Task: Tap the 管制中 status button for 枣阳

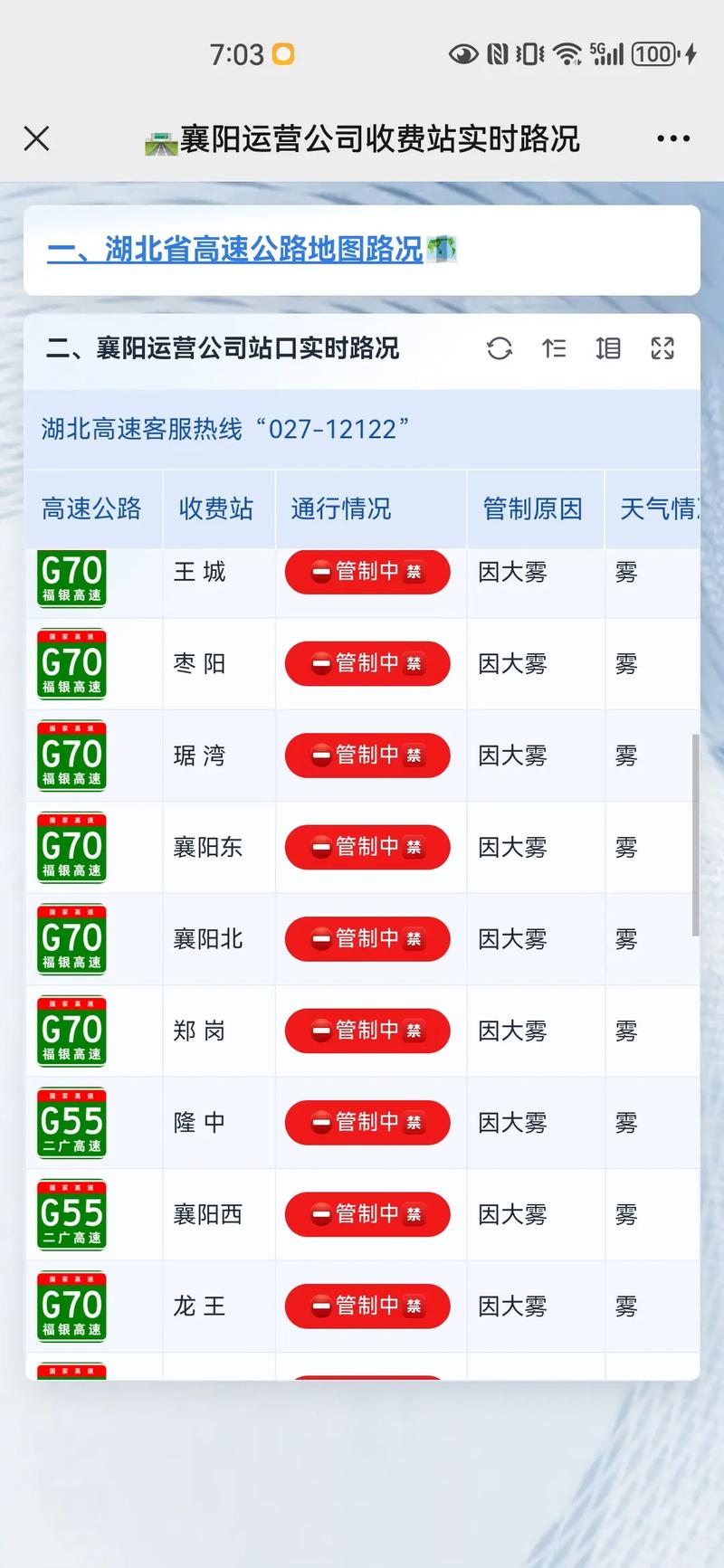Action: click(367, 663)
